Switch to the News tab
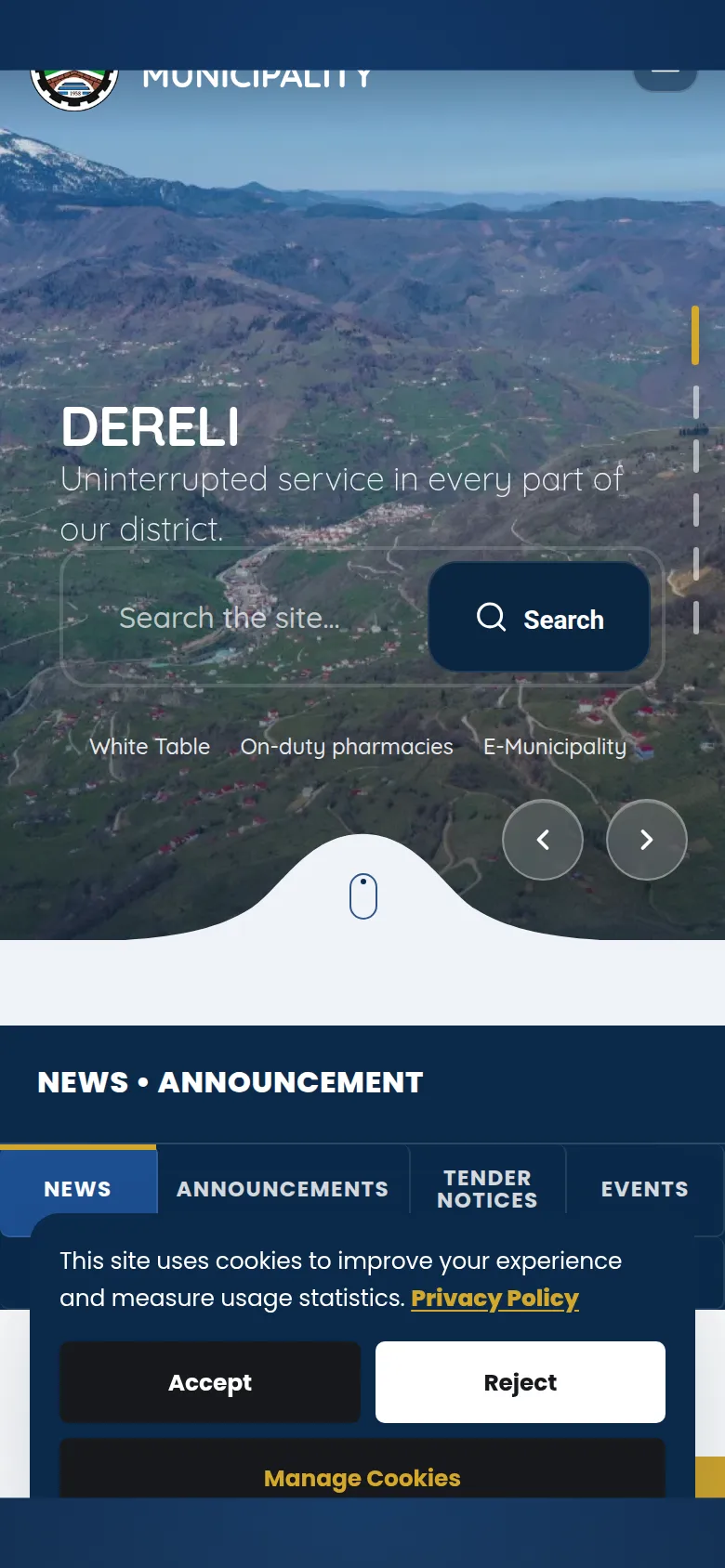 click(78, 1189)
